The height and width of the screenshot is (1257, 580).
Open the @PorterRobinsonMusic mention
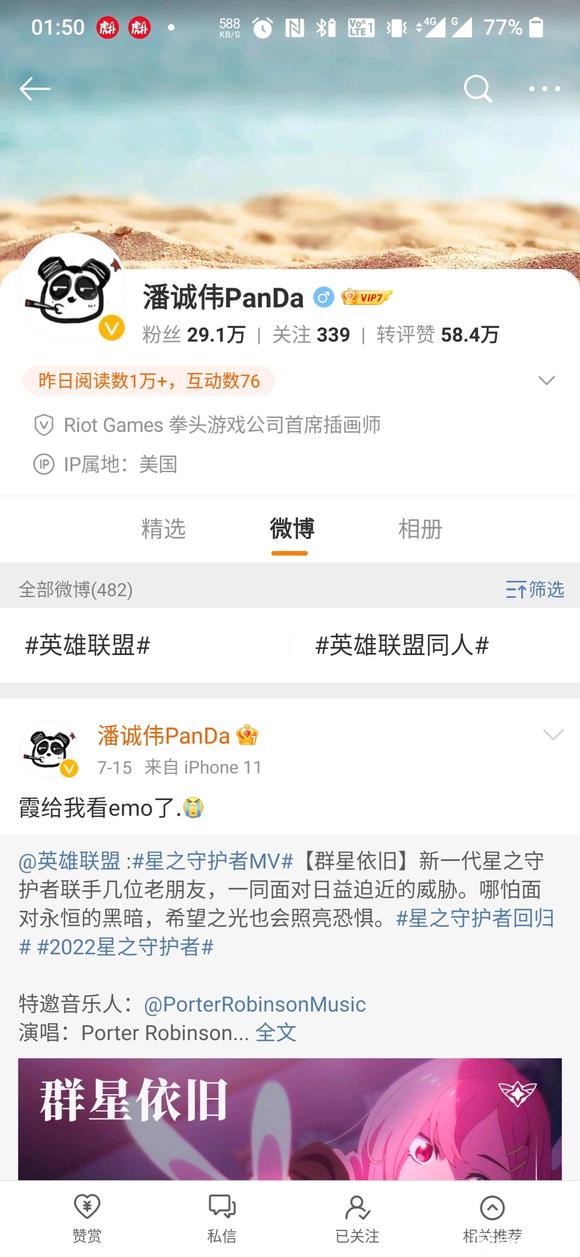tap(255, 1004)
